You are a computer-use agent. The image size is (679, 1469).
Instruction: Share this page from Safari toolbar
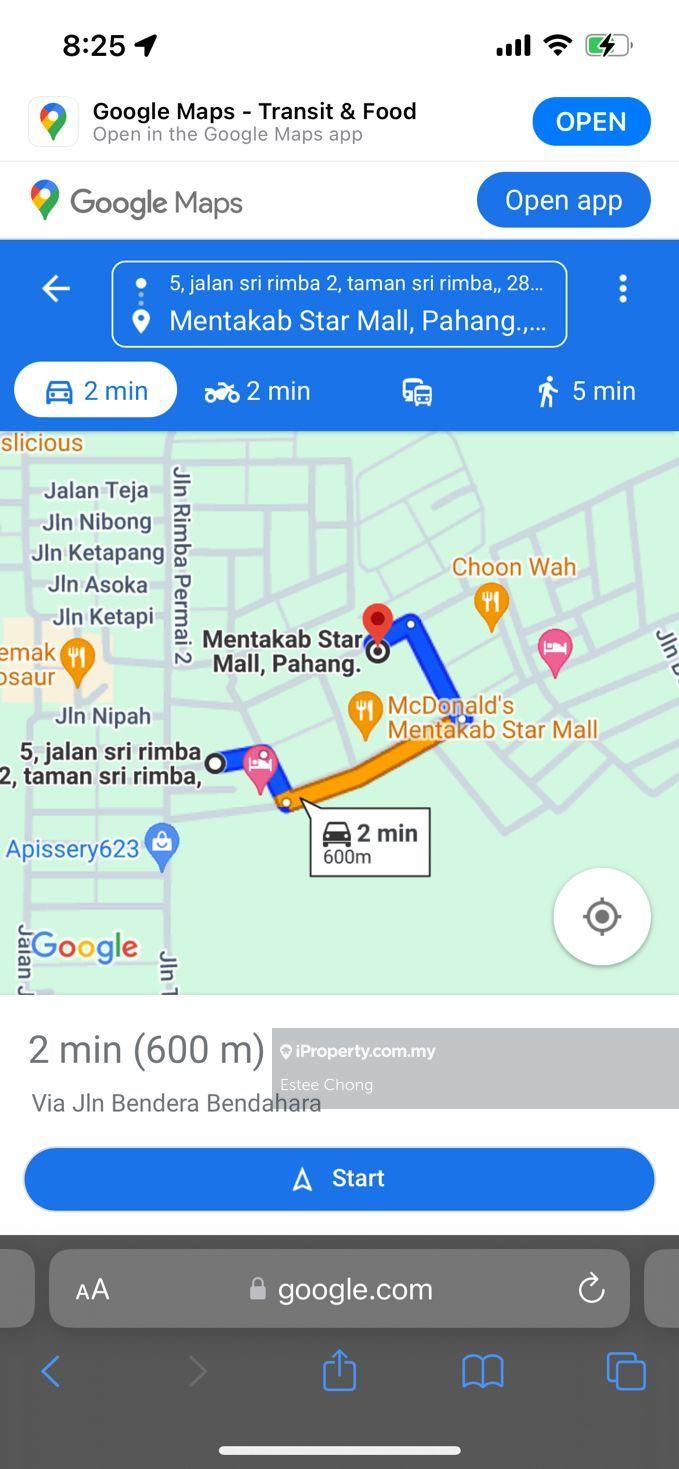(339, 1371)
